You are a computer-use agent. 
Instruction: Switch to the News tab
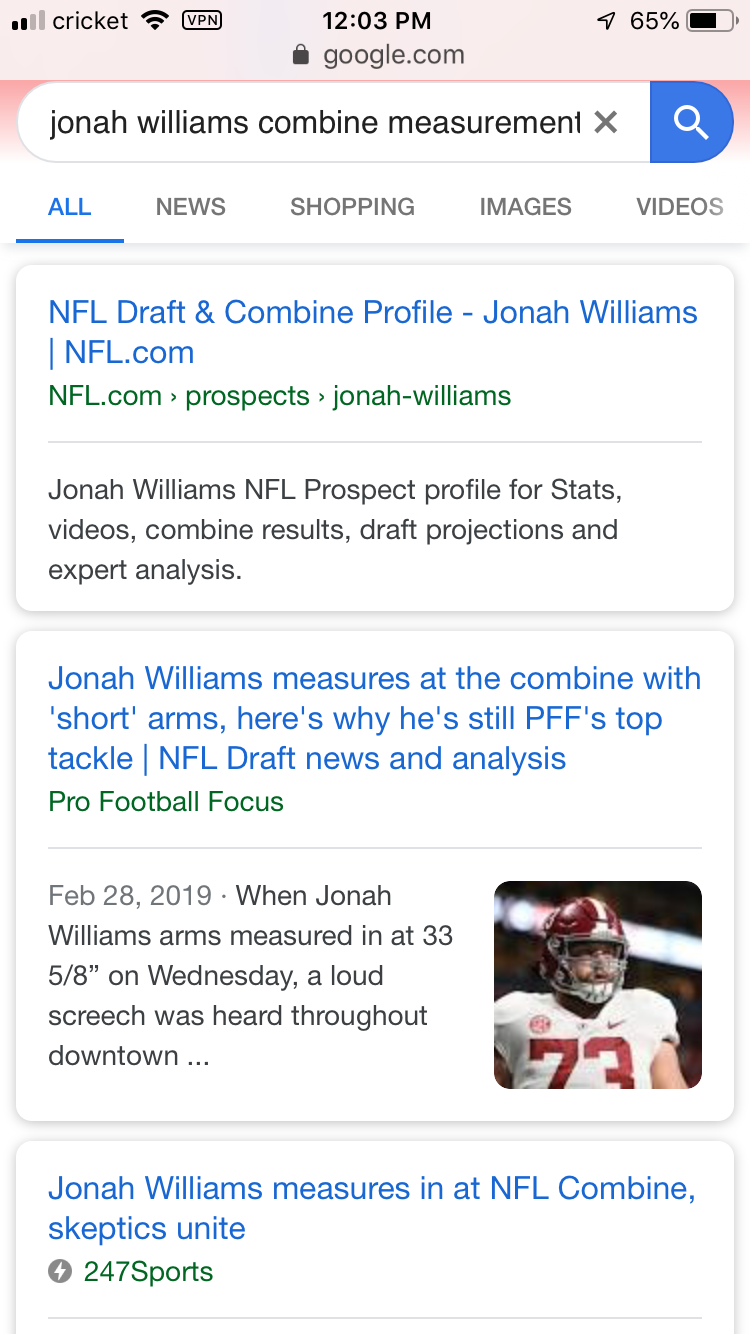pyautogui.click(x=190, y=207)
